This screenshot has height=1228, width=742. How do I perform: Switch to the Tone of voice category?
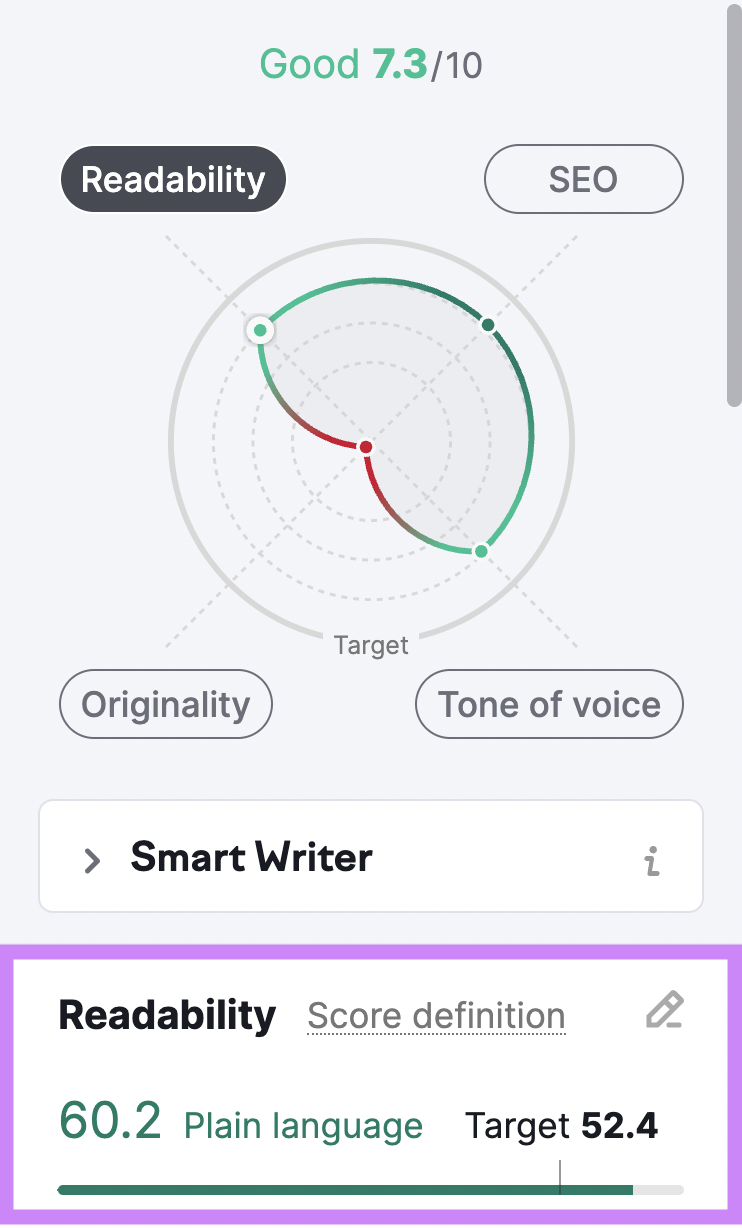point(548,704)
